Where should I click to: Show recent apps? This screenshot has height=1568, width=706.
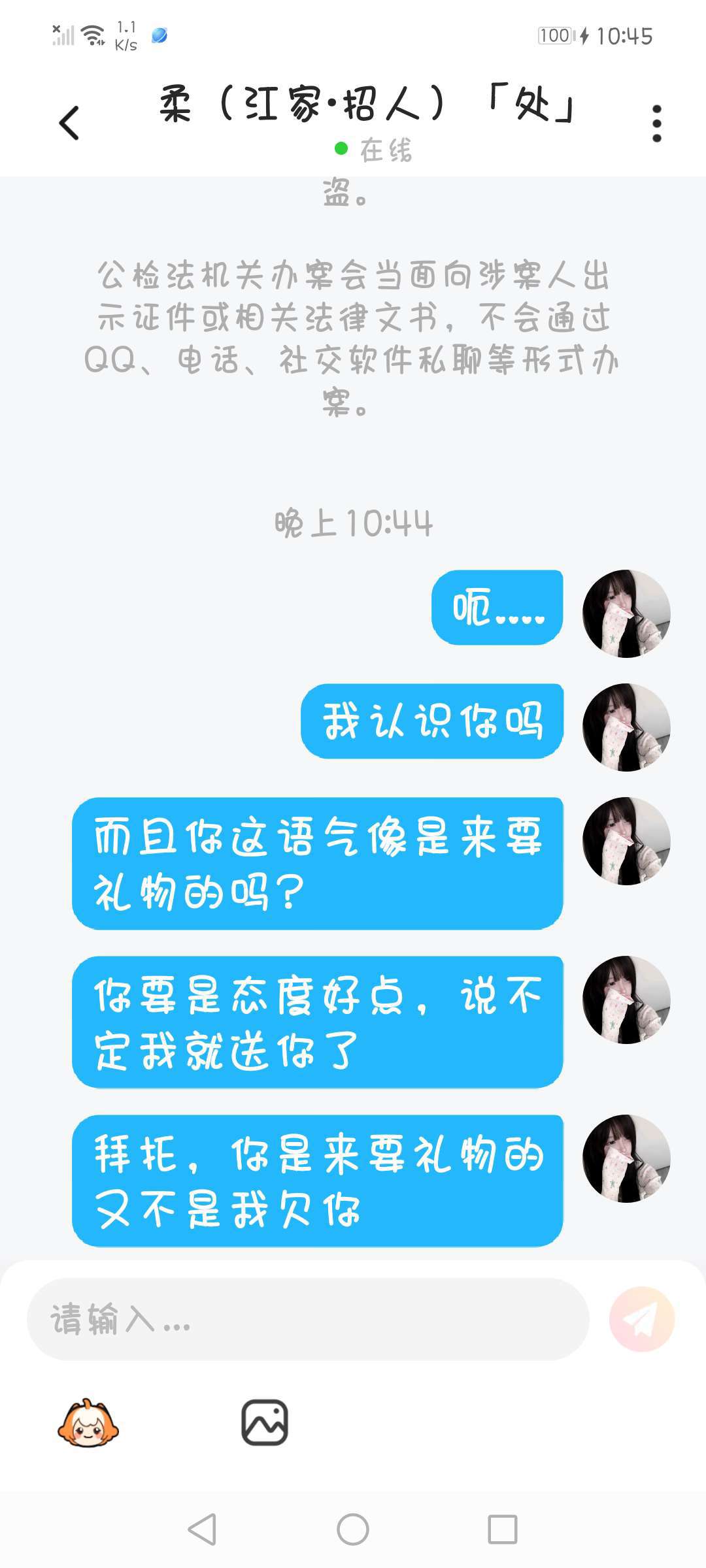click(x=503, y=1529)
